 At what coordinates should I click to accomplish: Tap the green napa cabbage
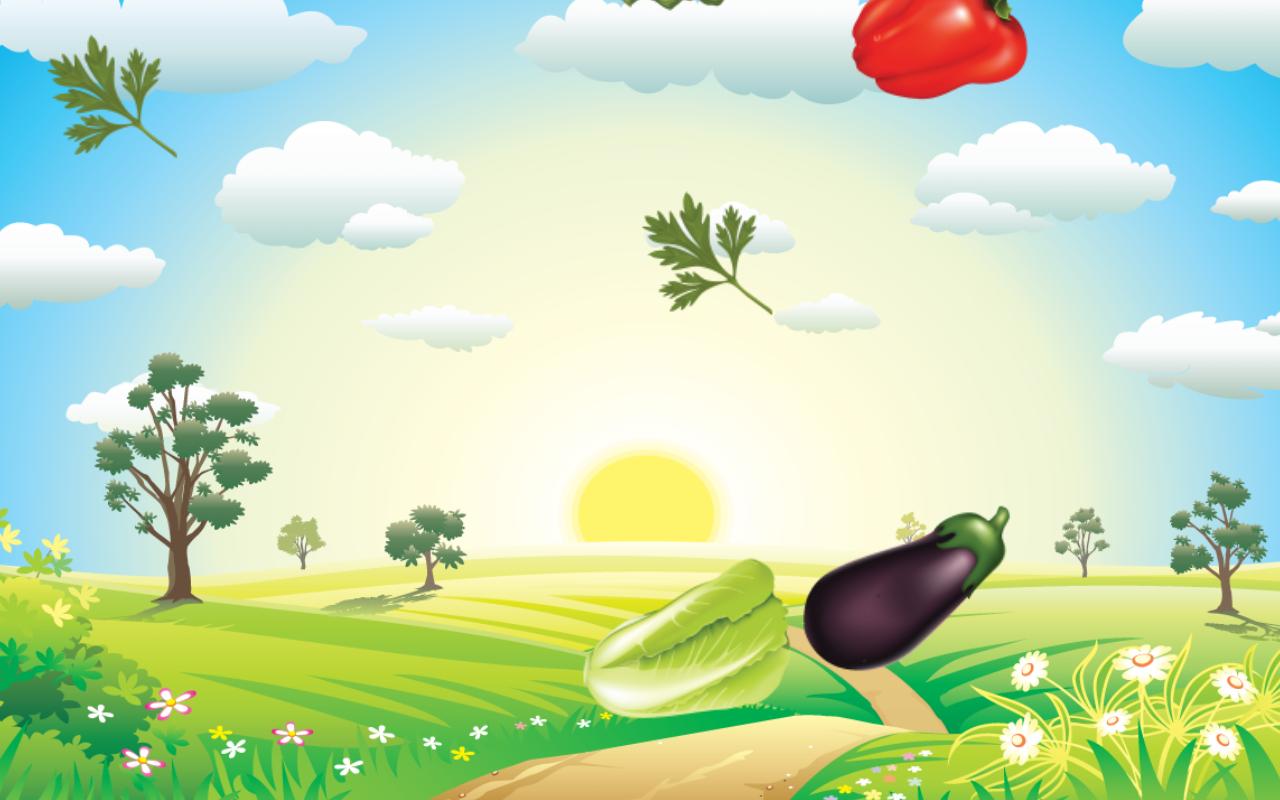[690, 645]
